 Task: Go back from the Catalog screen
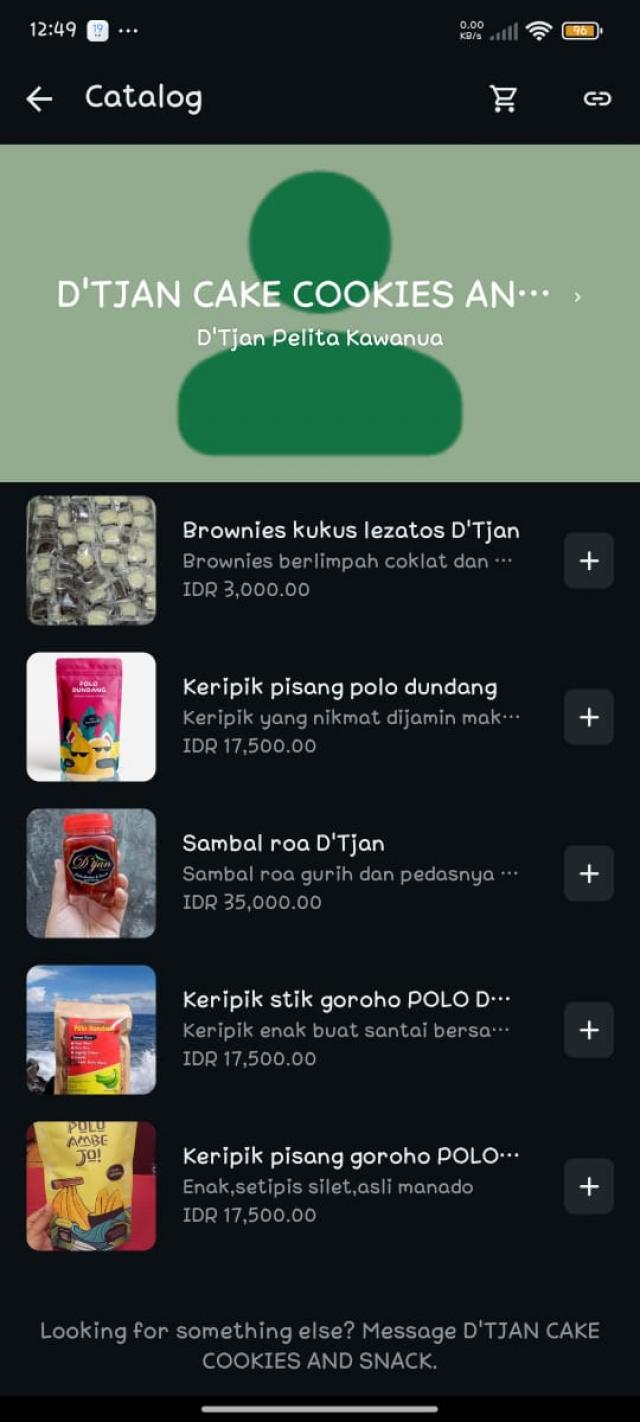[39, 98]
